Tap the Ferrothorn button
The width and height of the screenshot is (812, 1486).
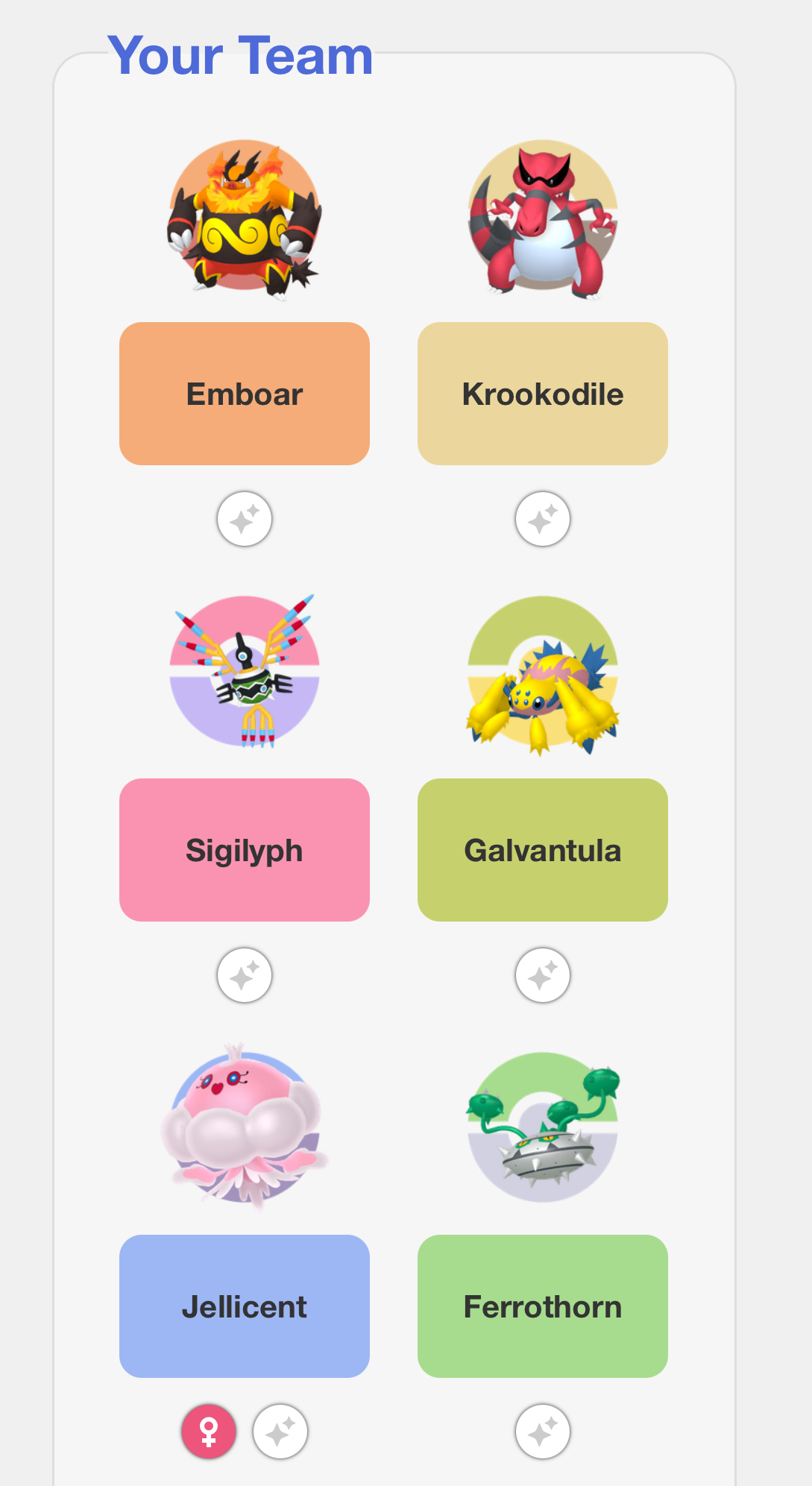(x=543, y=1306)
